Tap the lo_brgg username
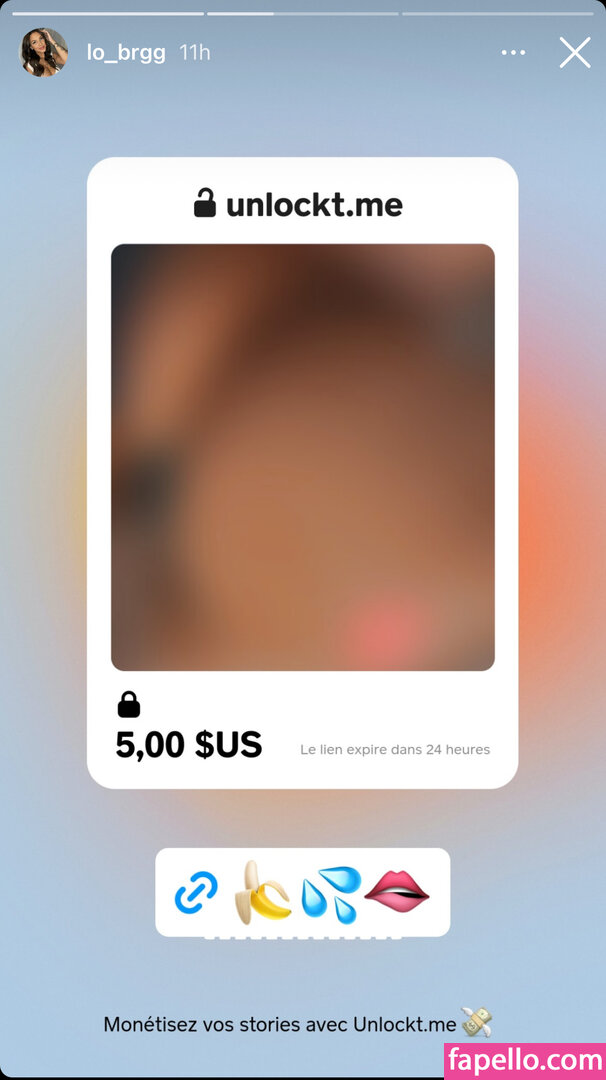Viewport: 606px width, 1080px height. (125, 53)
